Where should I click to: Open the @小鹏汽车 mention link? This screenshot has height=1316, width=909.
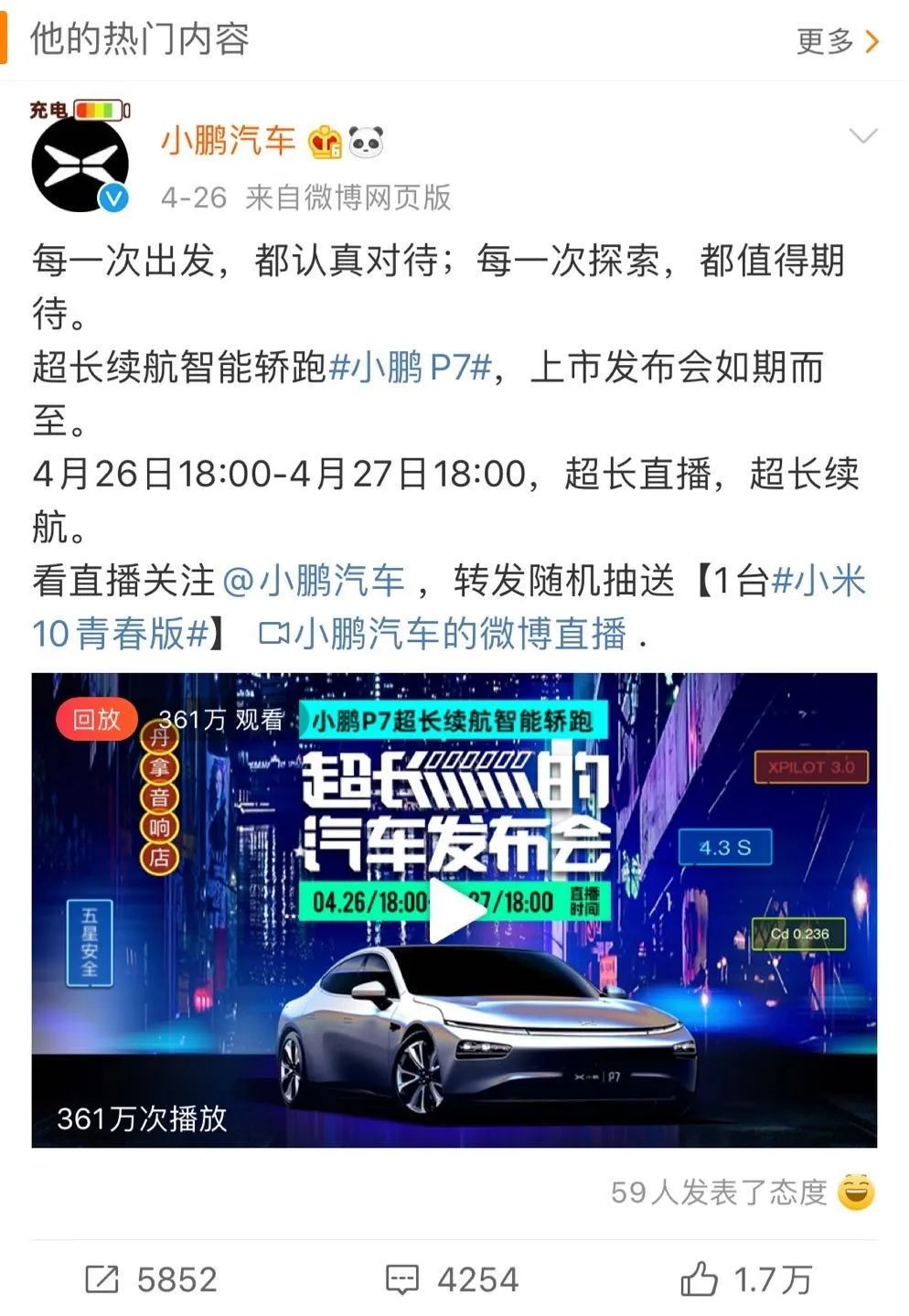pyautogui.click(x=314, y=581)
